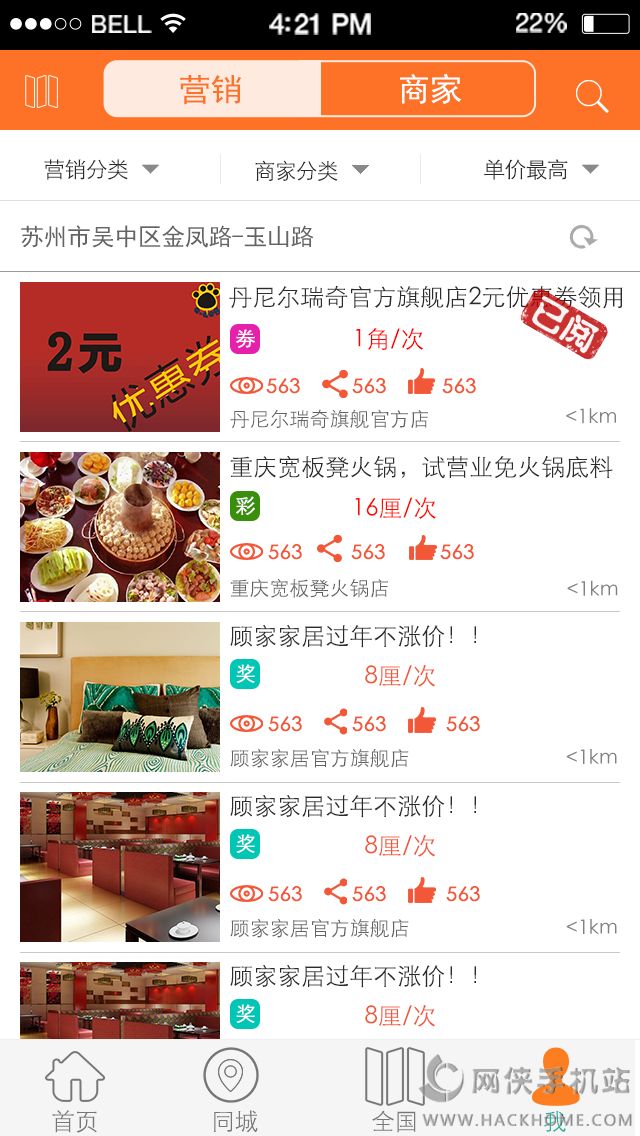Image resolution: width=640 pixels, height=1136 pixels.
Task: Like the 丹尼尔瑞奇 coupon listing
Action: [423, 385]
